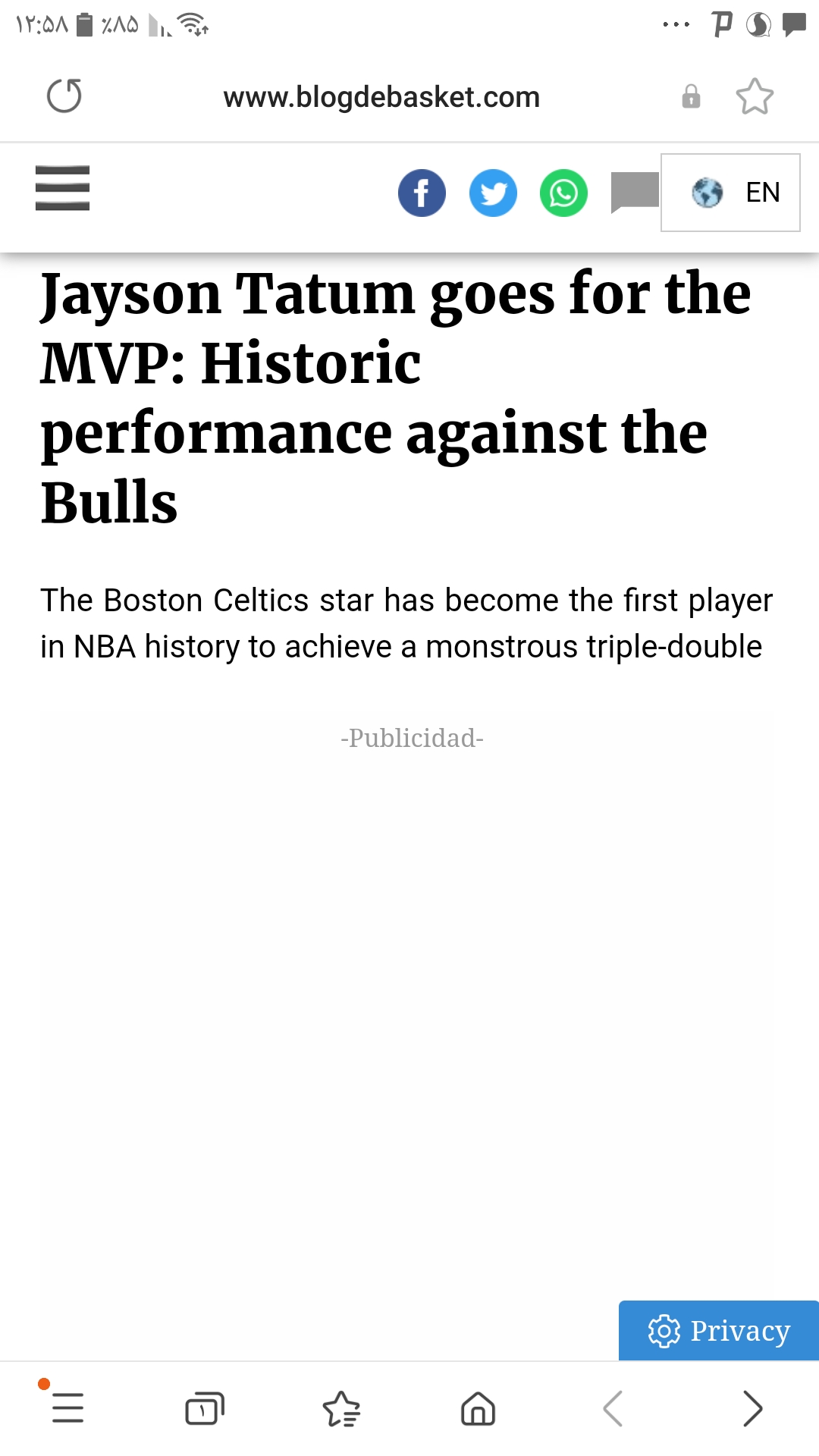Open the browser bookmarks list
This screenshot has width=819, height=1456.
341,1408
